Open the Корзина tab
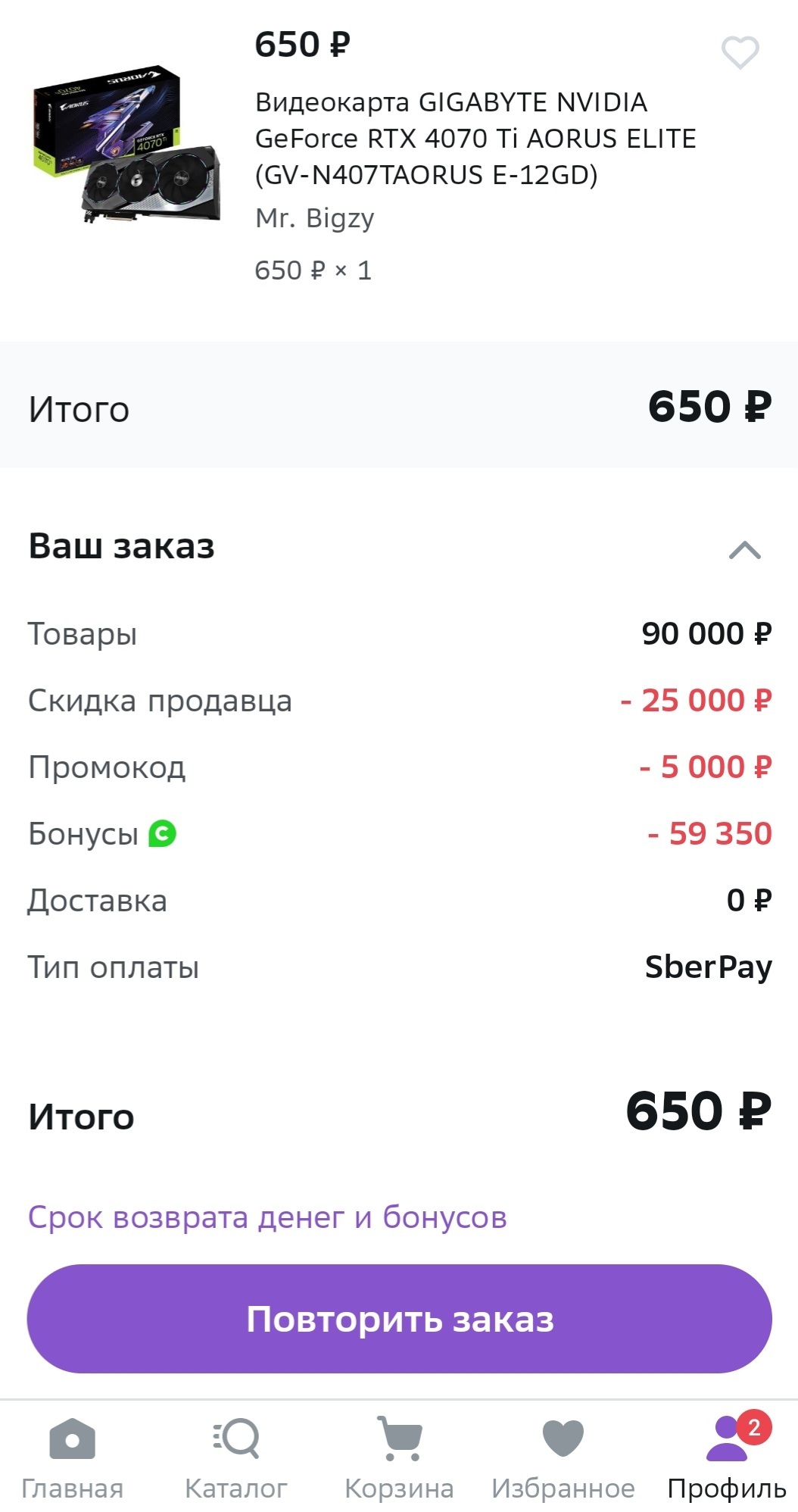Viewport: 798px width, 1512px height. click(x=399, y=1459)
